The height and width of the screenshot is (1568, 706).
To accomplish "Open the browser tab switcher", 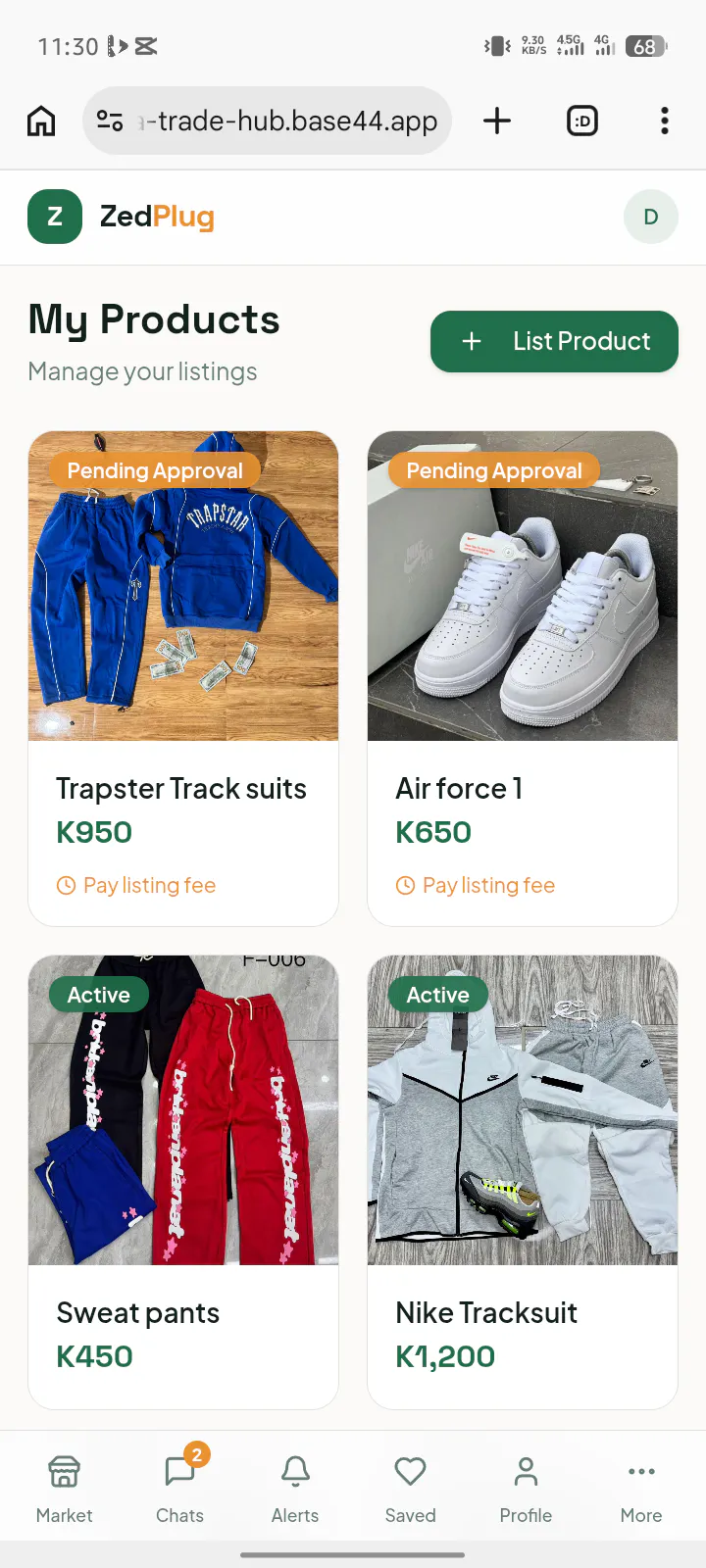I will click(x=582, y=121).
